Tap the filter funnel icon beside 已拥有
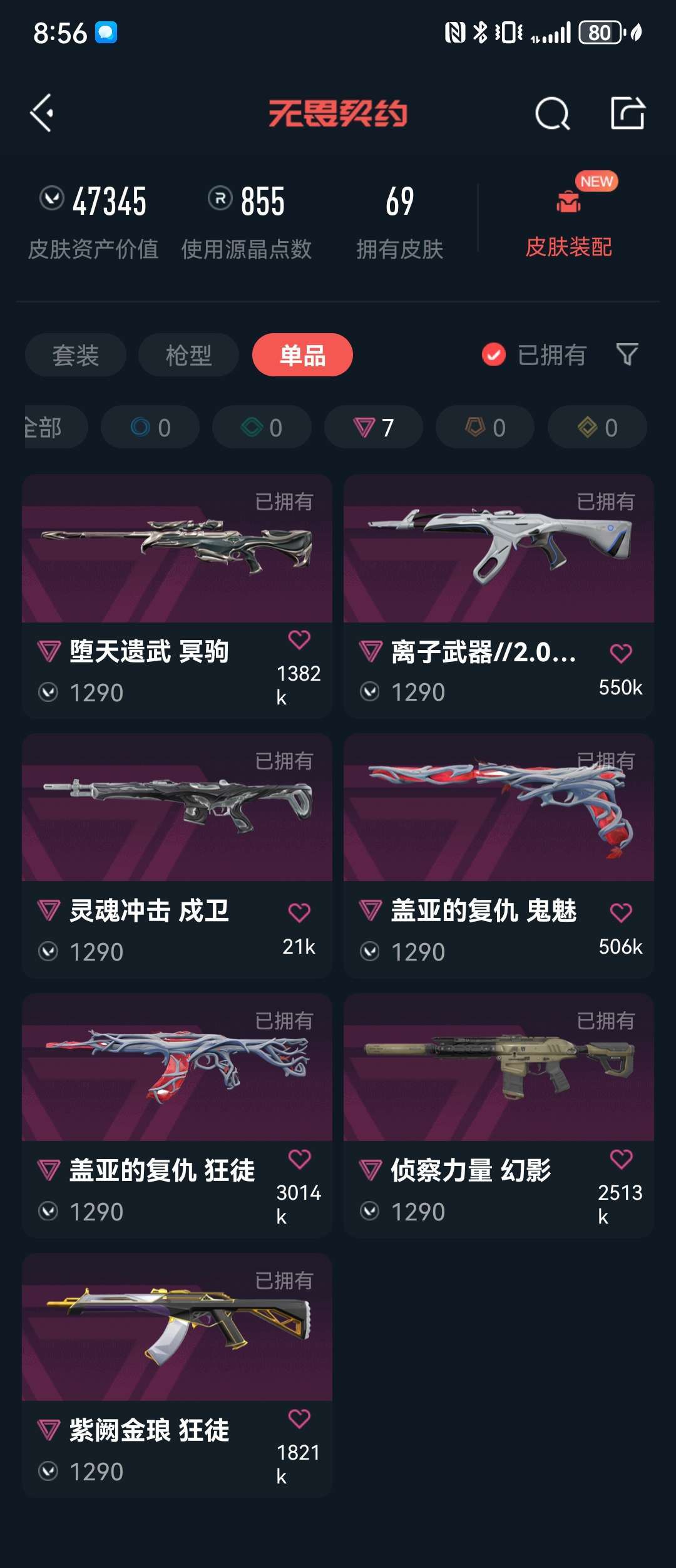This screenshot has width=676, height=1568. click(628, 354)
